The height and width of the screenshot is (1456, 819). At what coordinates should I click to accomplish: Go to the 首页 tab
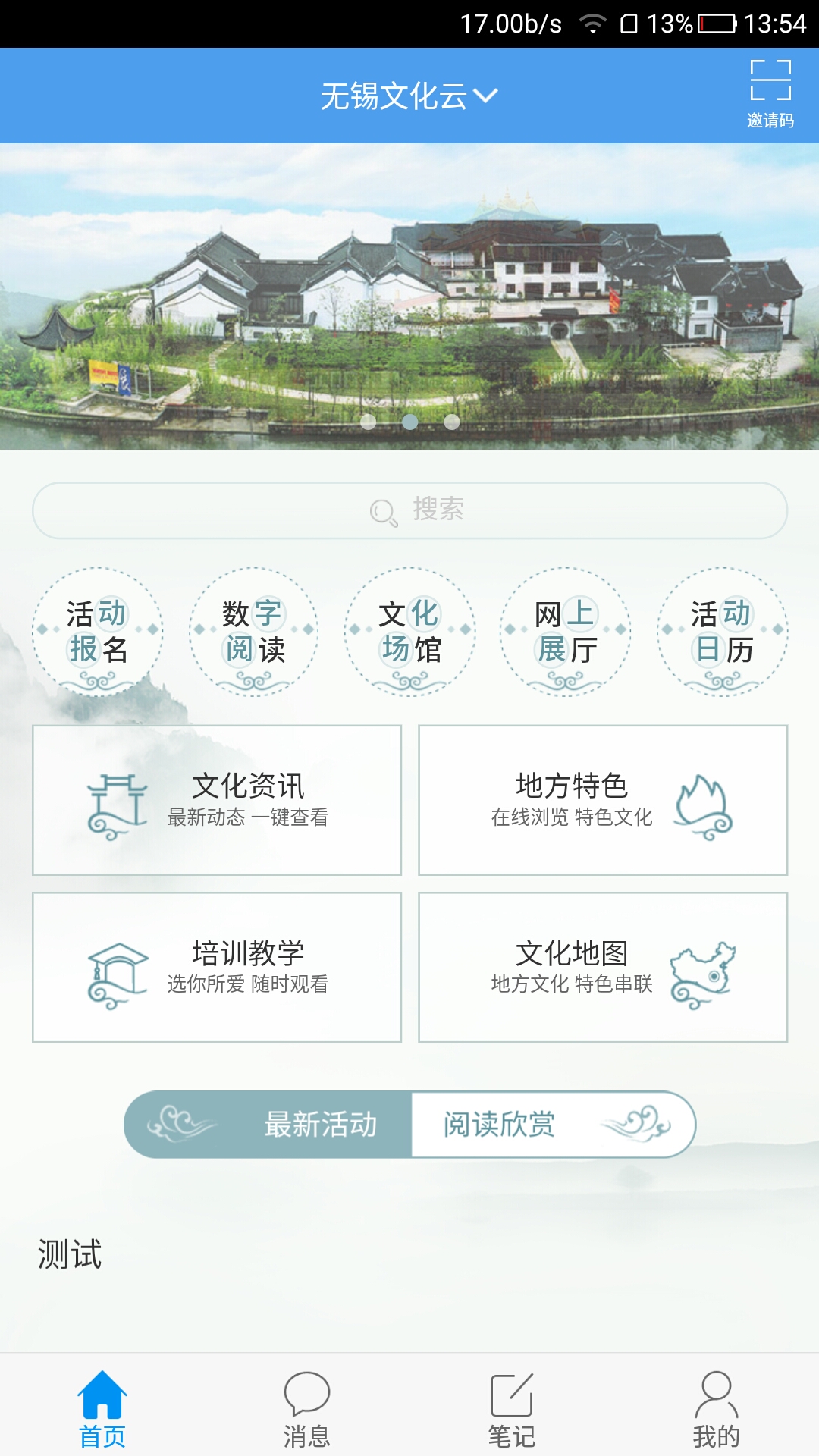pos(102,1408)
